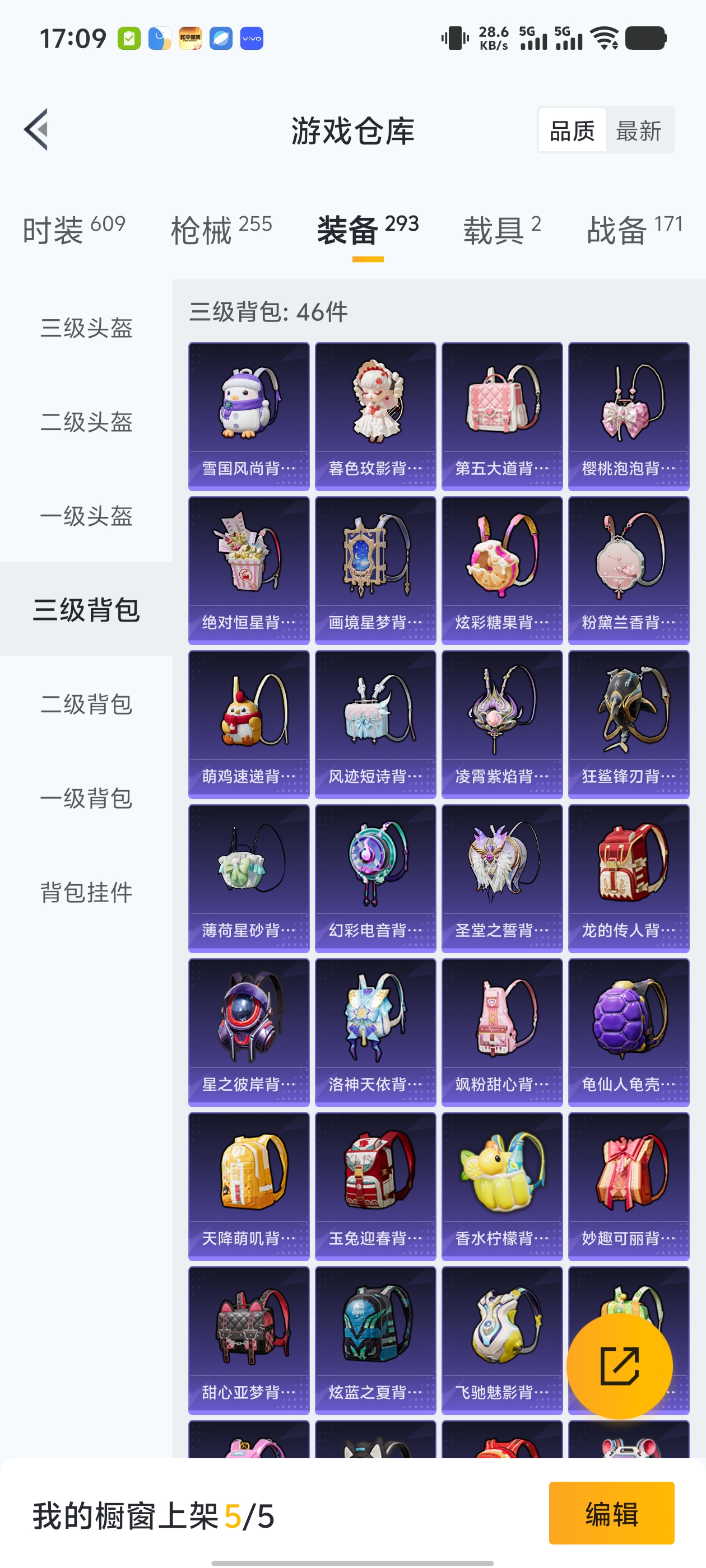Toggle sorting to 最新 mode
Screen dimensions: 706x1568
click(639, 131)
